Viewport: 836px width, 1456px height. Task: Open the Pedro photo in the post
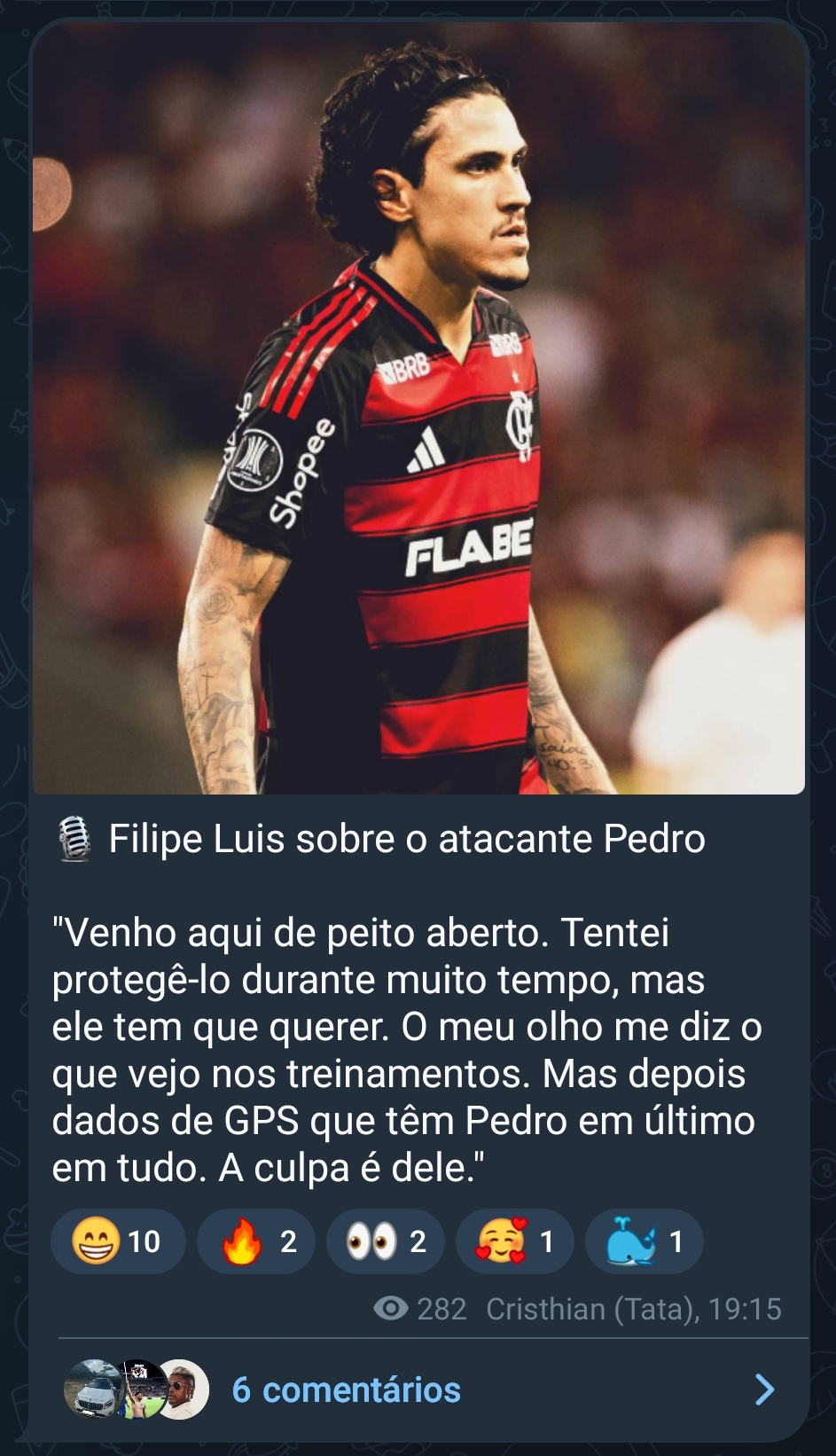pos(418,408)
